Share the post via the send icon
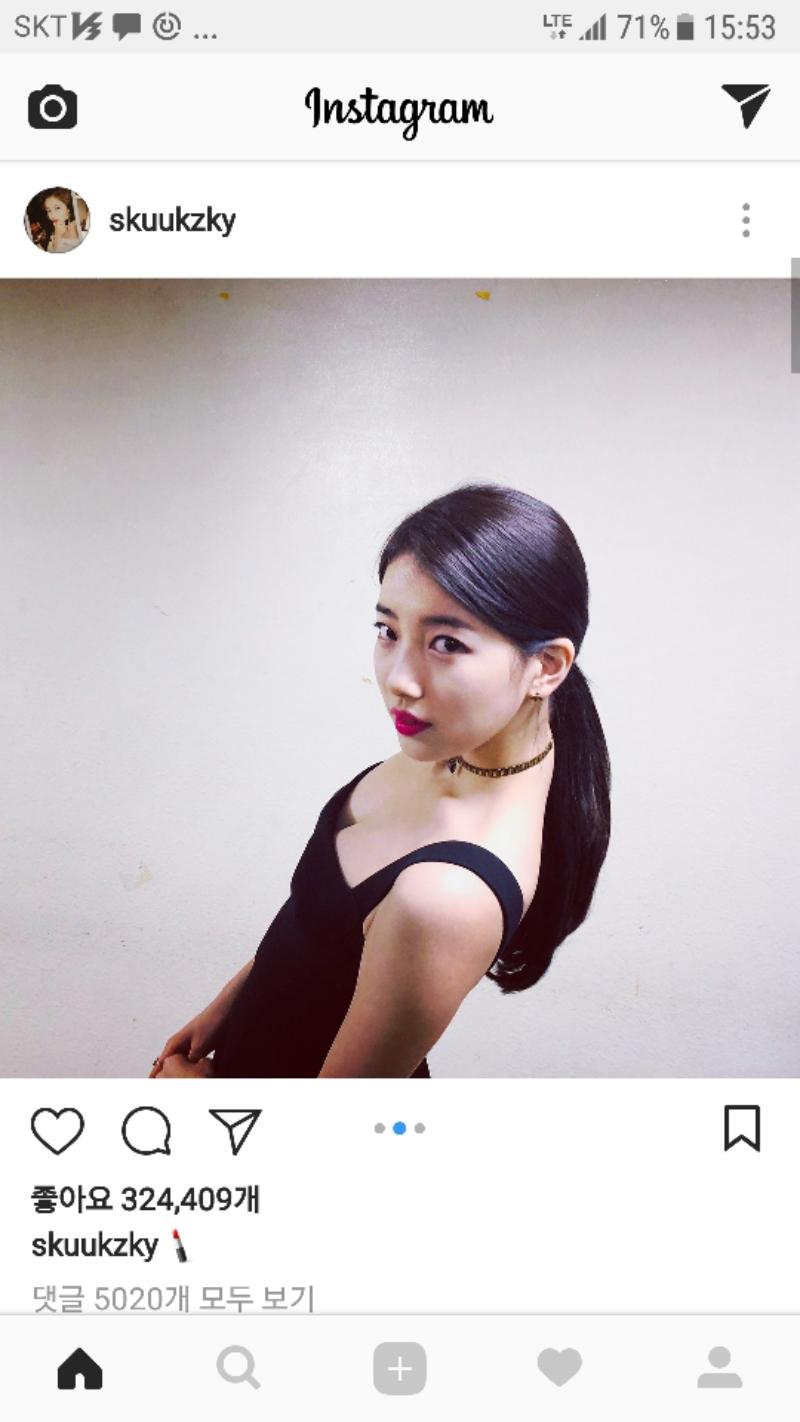Screen dimensions: 800x1422 [x=235, y=1131]
